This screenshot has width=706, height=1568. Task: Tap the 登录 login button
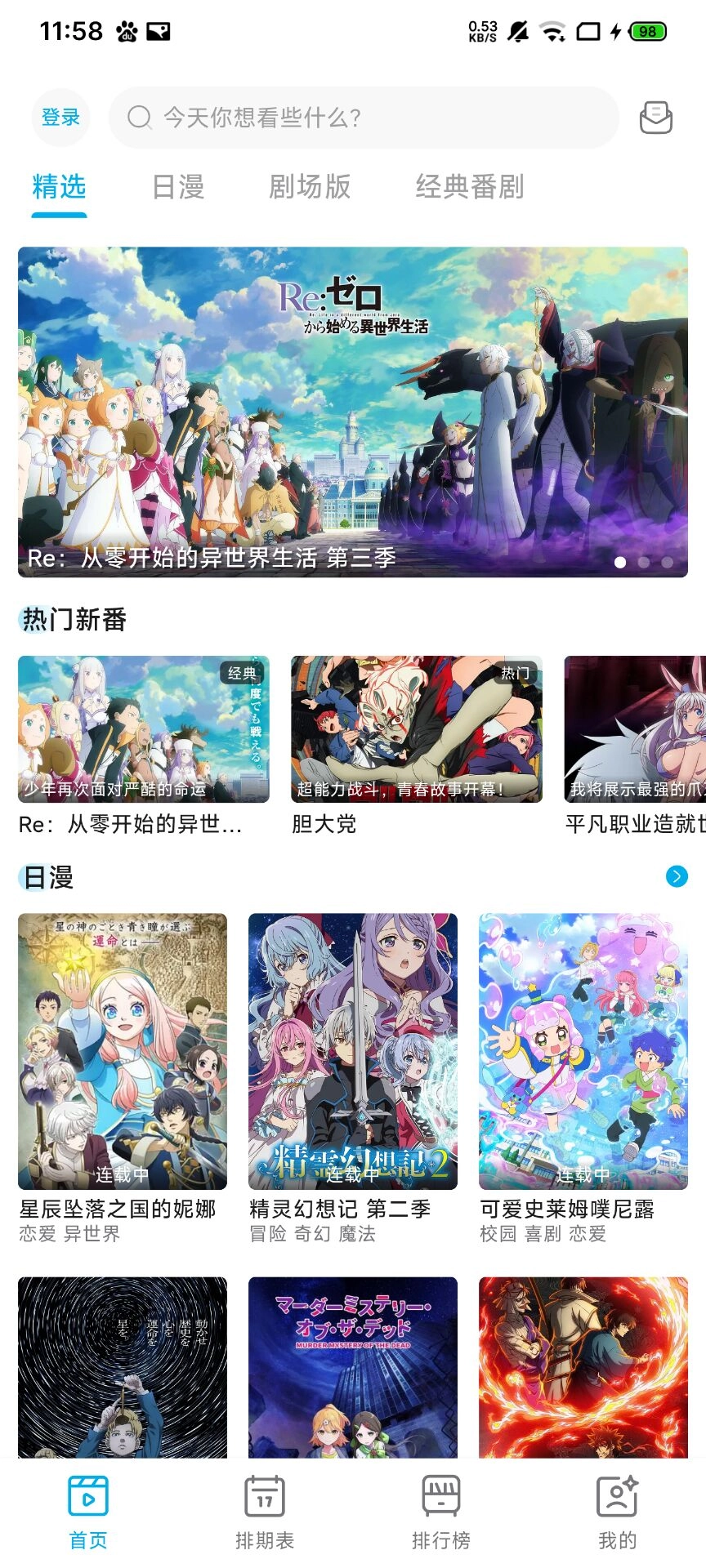click(60, 118)
